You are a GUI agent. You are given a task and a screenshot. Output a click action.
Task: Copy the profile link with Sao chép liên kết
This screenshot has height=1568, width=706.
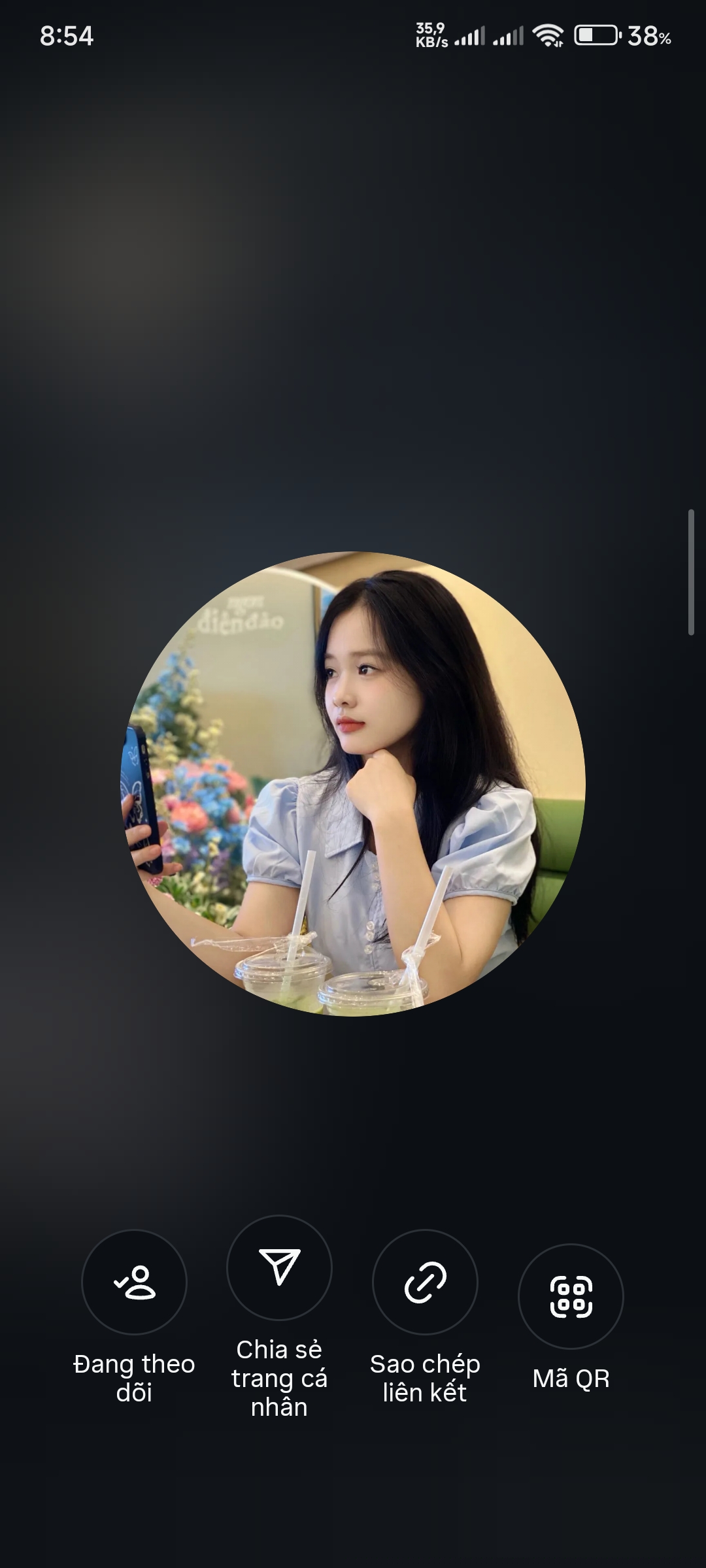(x=425, y=1282)
